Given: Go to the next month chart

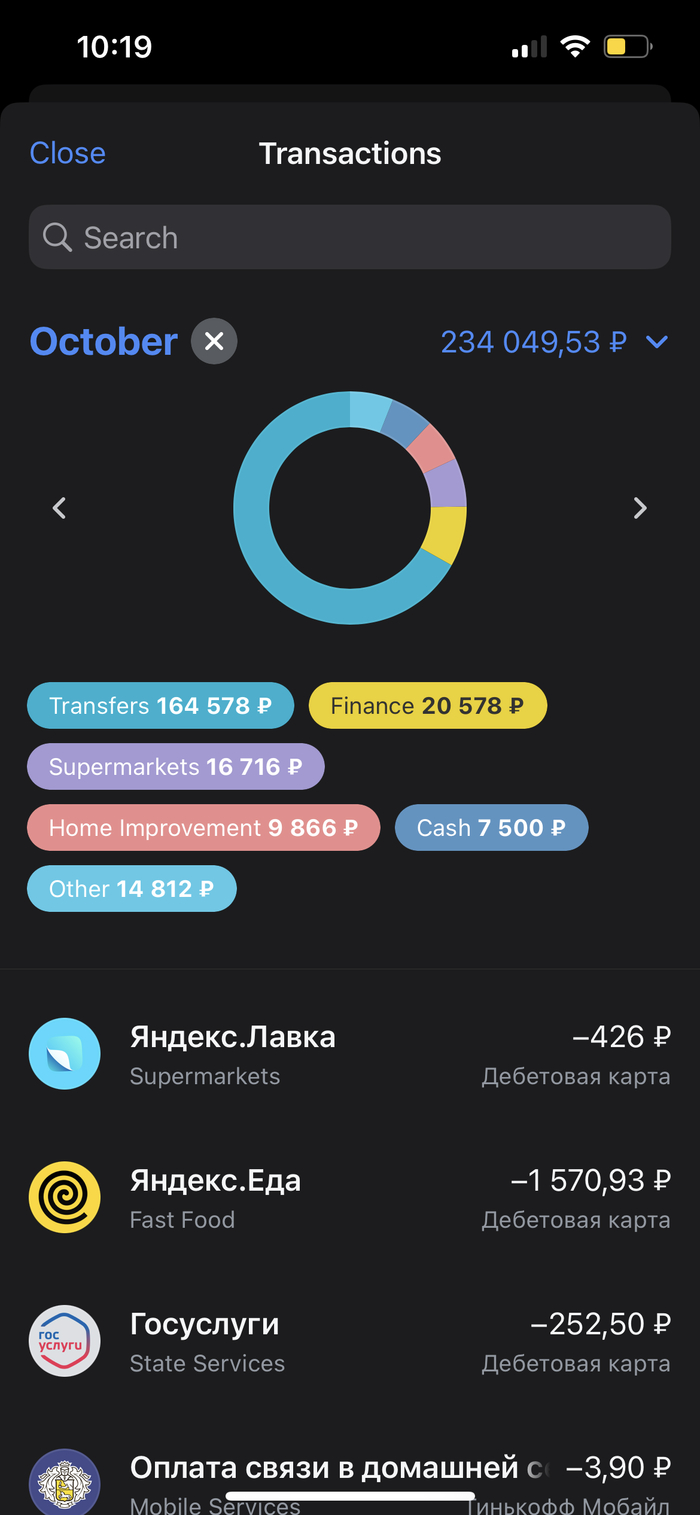Looking at the screenshot, I should (640, 508).
